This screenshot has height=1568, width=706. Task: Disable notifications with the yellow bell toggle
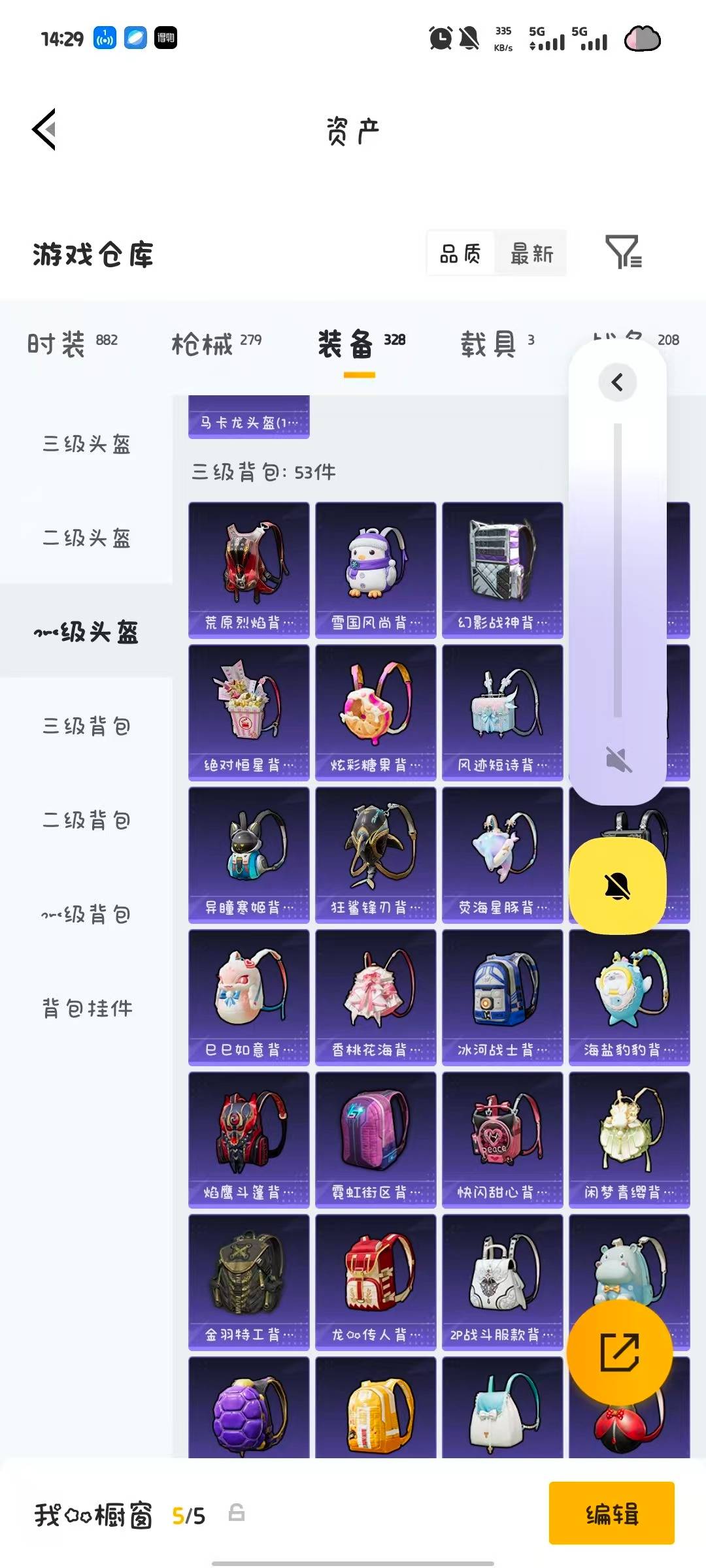[x=617, y=885]
